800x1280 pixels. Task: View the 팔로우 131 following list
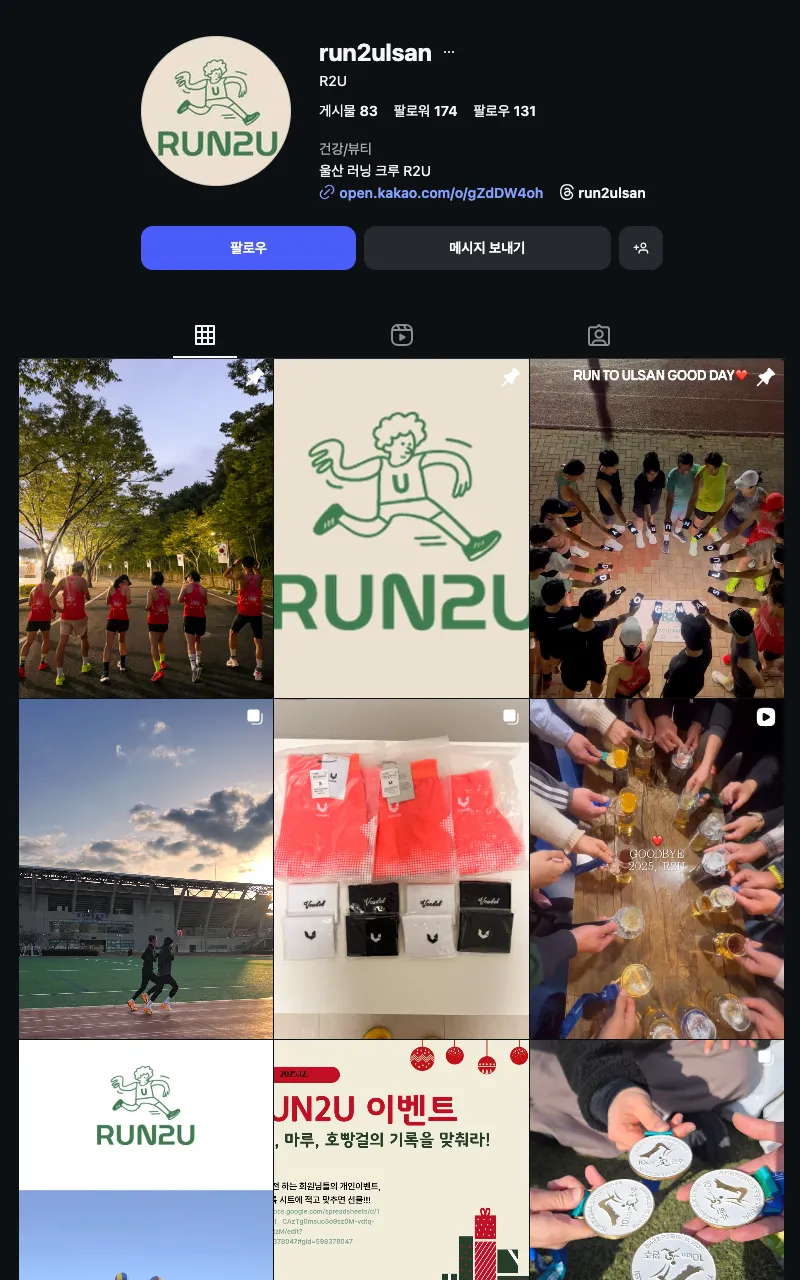(504, 111)
